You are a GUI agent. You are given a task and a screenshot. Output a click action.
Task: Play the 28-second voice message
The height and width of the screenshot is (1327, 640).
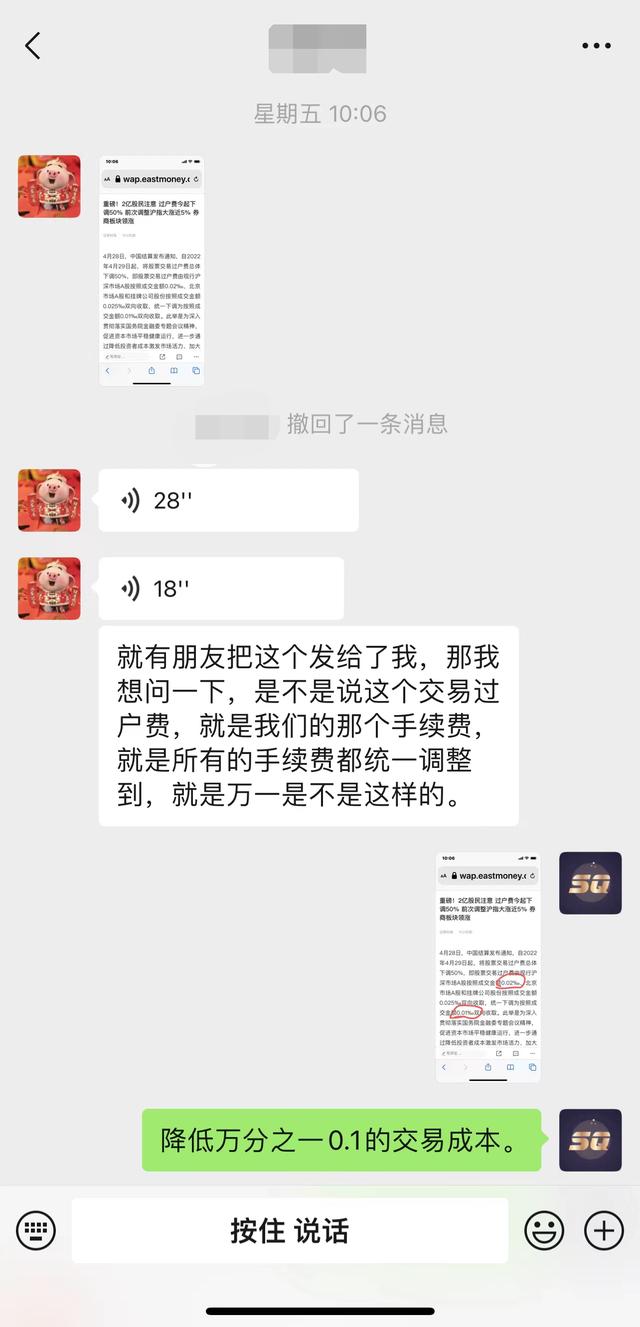[228, 500]
